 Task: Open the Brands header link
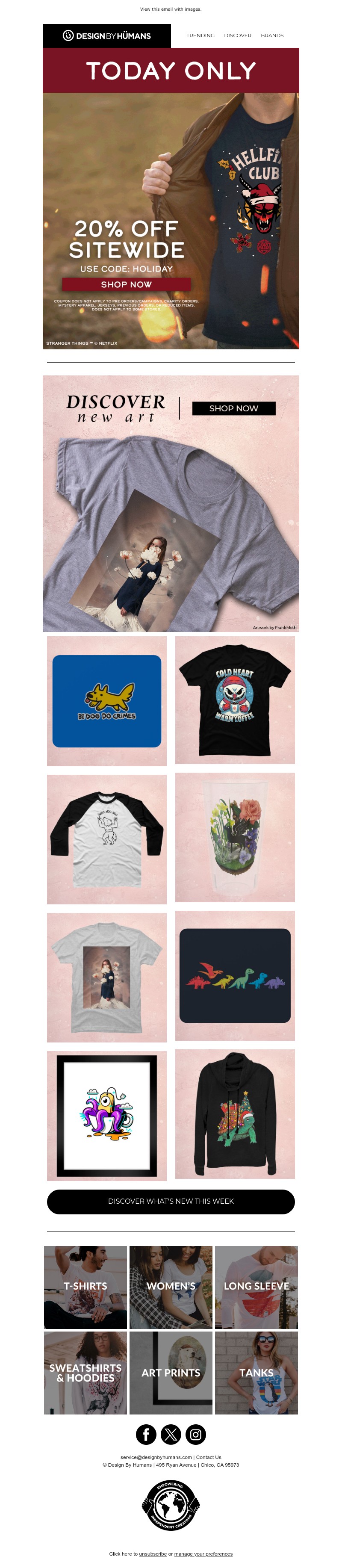272,36
